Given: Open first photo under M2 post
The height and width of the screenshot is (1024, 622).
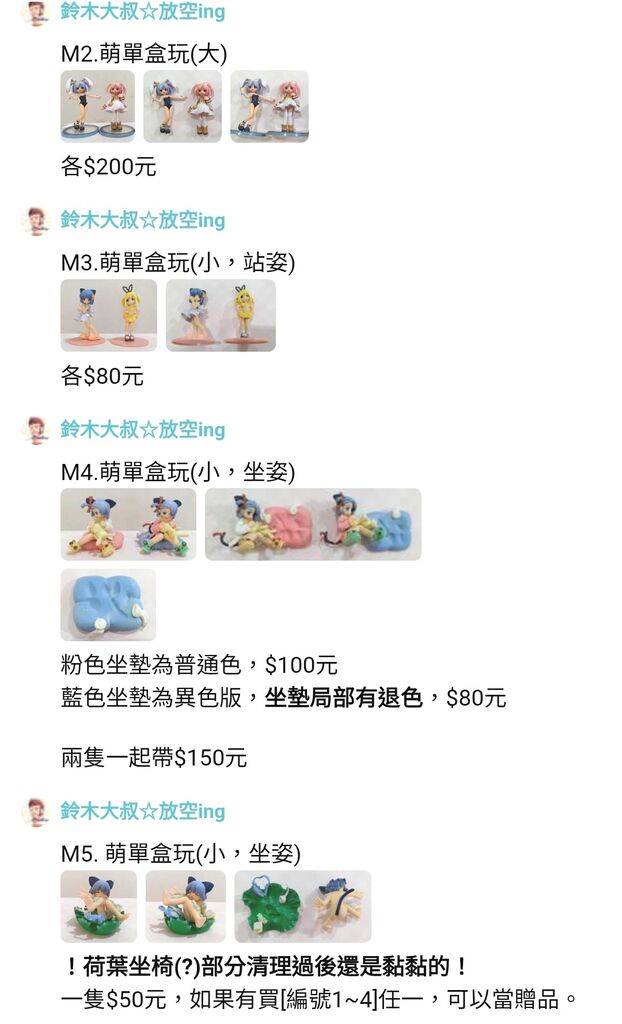Looking at the screenshot, I should (x=97, y=106).
